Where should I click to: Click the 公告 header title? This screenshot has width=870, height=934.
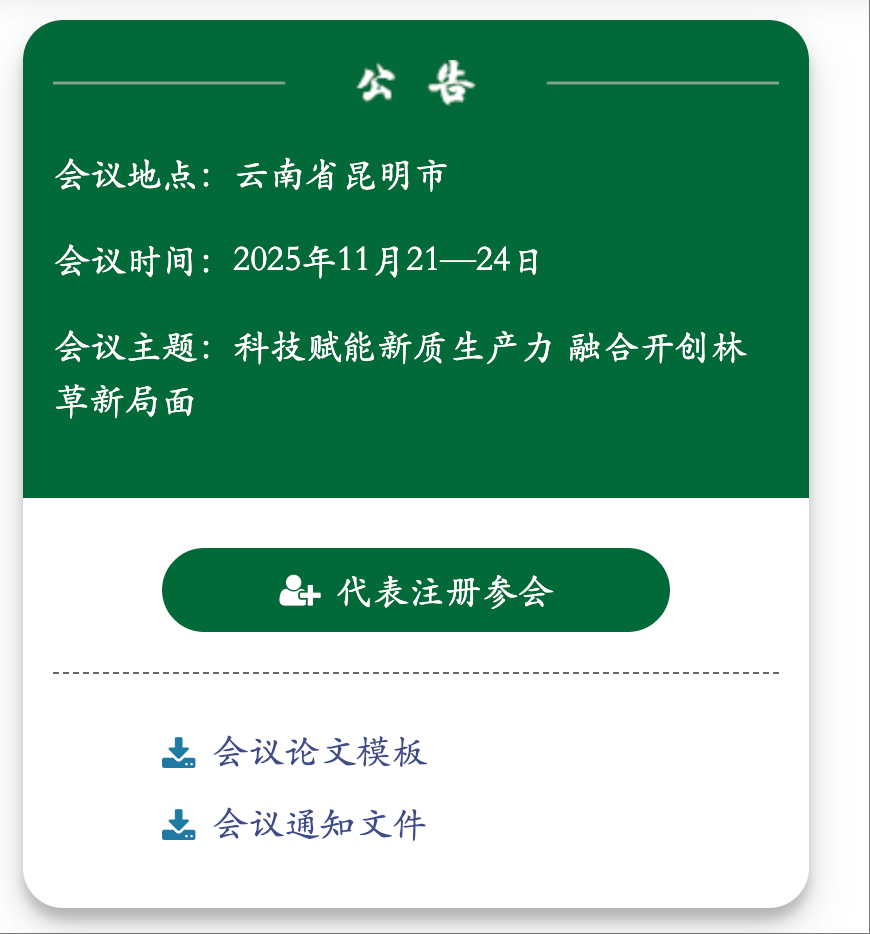point(414,84)
